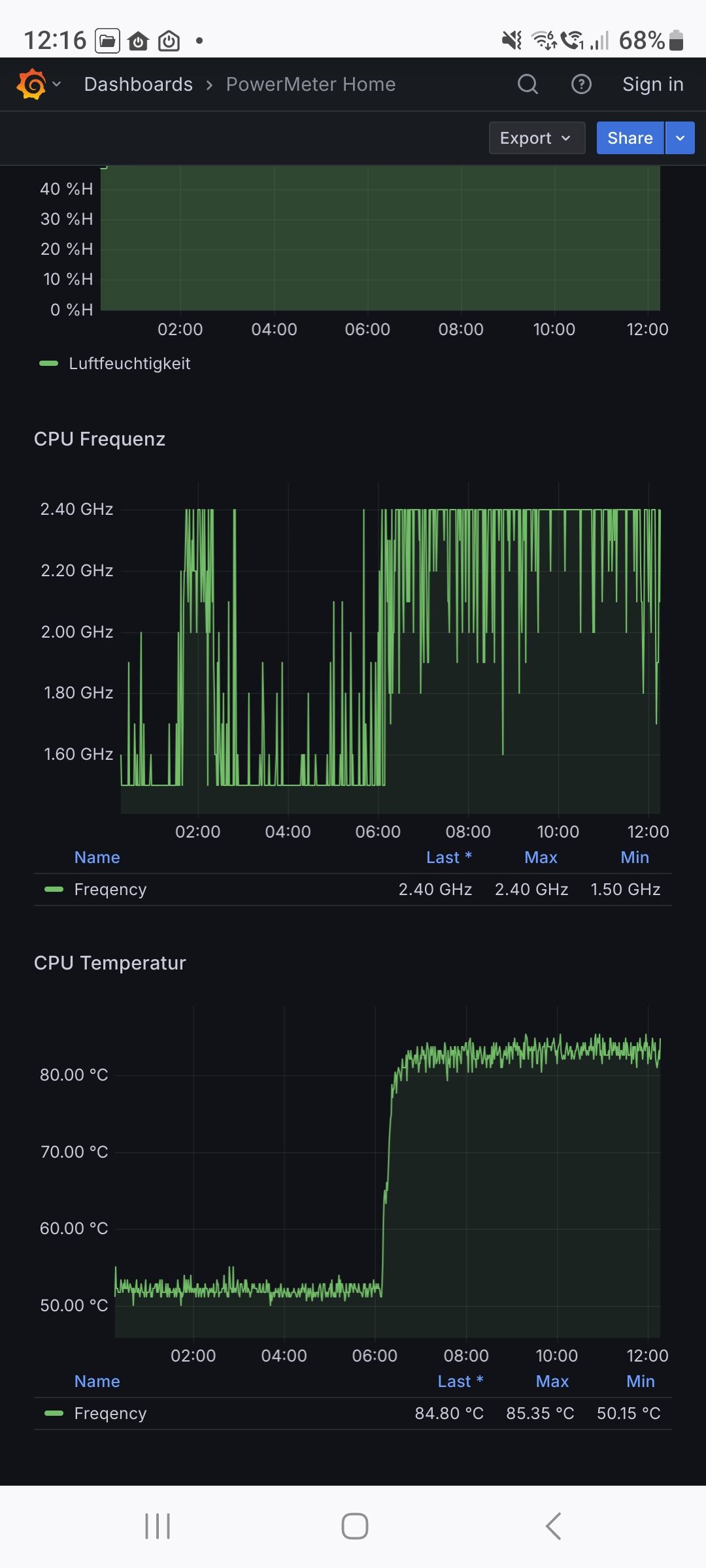Open the CPU Frequenz panel title
The height and width of the screenshot is (1568, 706).
(99, 439)
